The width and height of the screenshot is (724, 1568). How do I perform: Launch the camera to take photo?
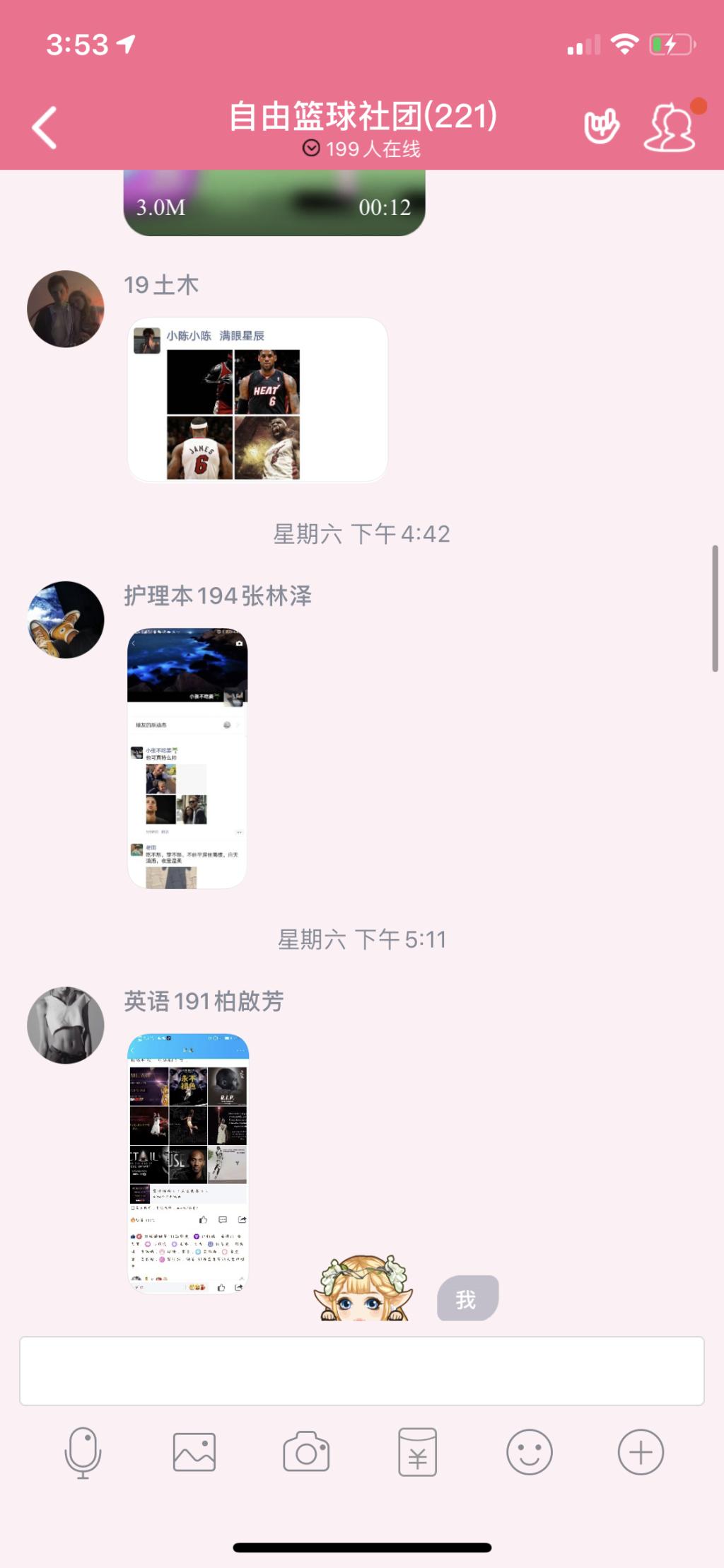(x=306, y=1453)
